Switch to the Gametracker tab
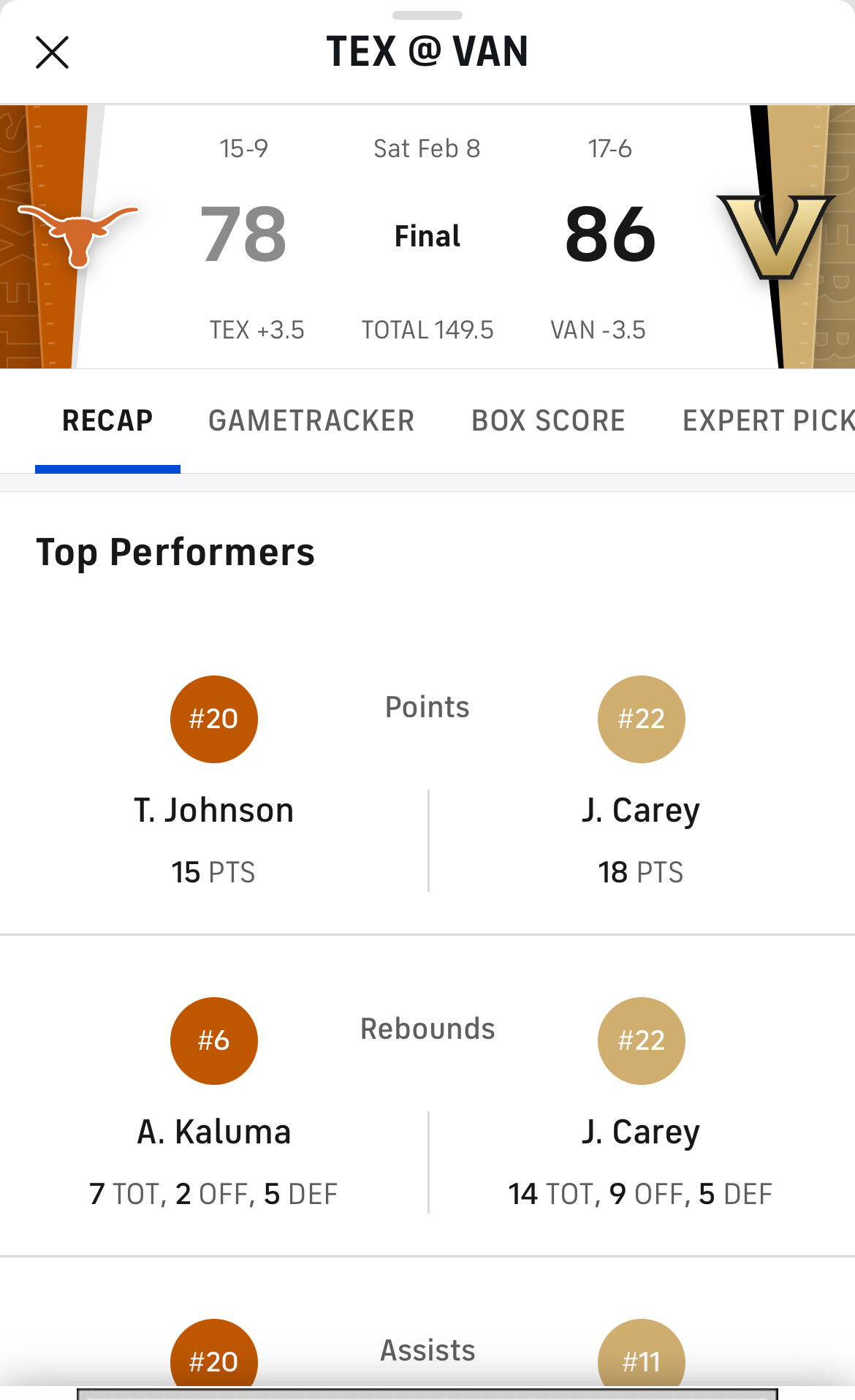 311,420
